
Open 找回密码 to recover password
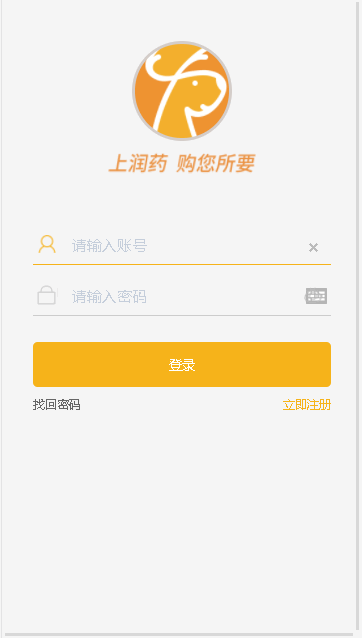[x=57, y=405]
